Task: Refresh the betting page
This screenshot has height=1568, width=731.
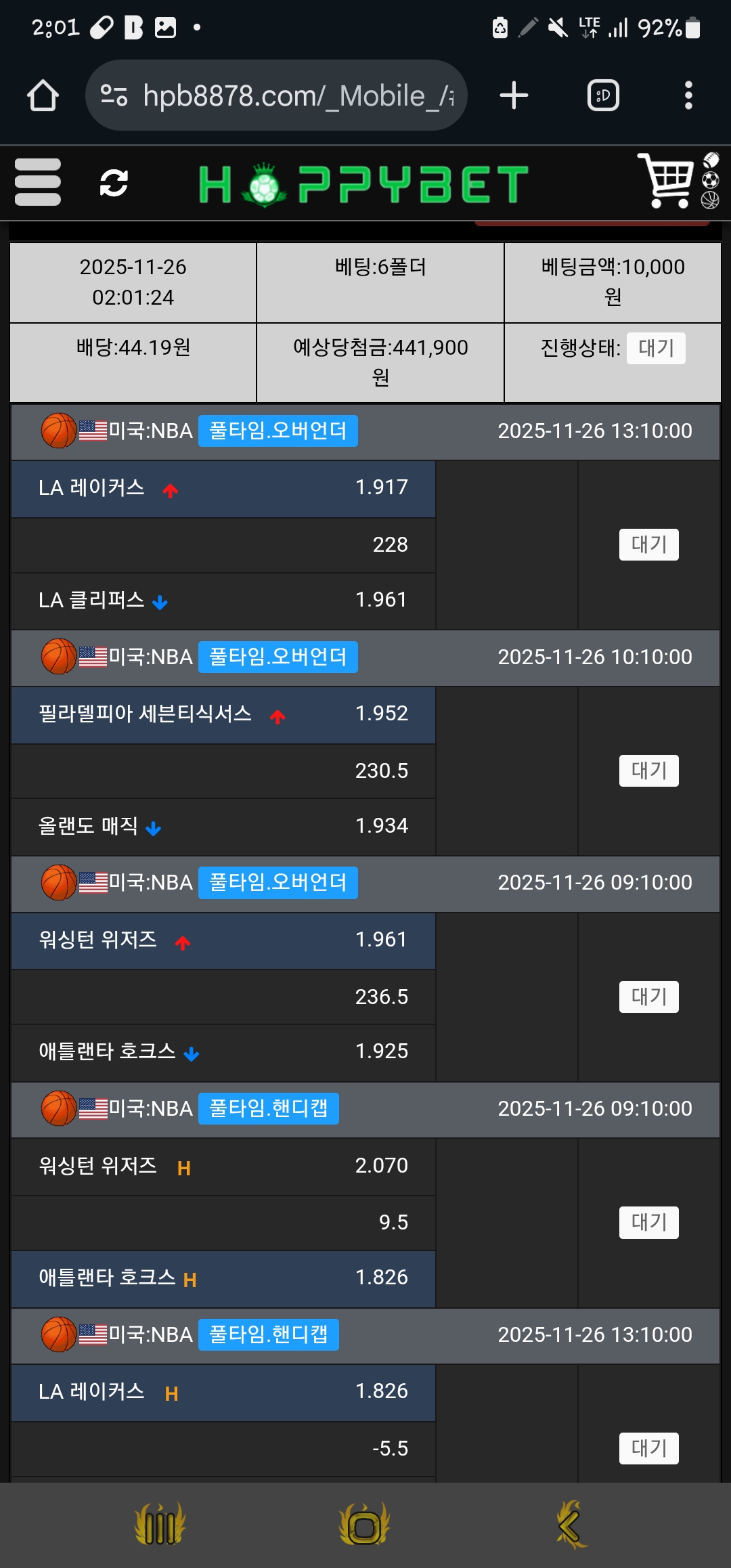Action: coord(114,183)
